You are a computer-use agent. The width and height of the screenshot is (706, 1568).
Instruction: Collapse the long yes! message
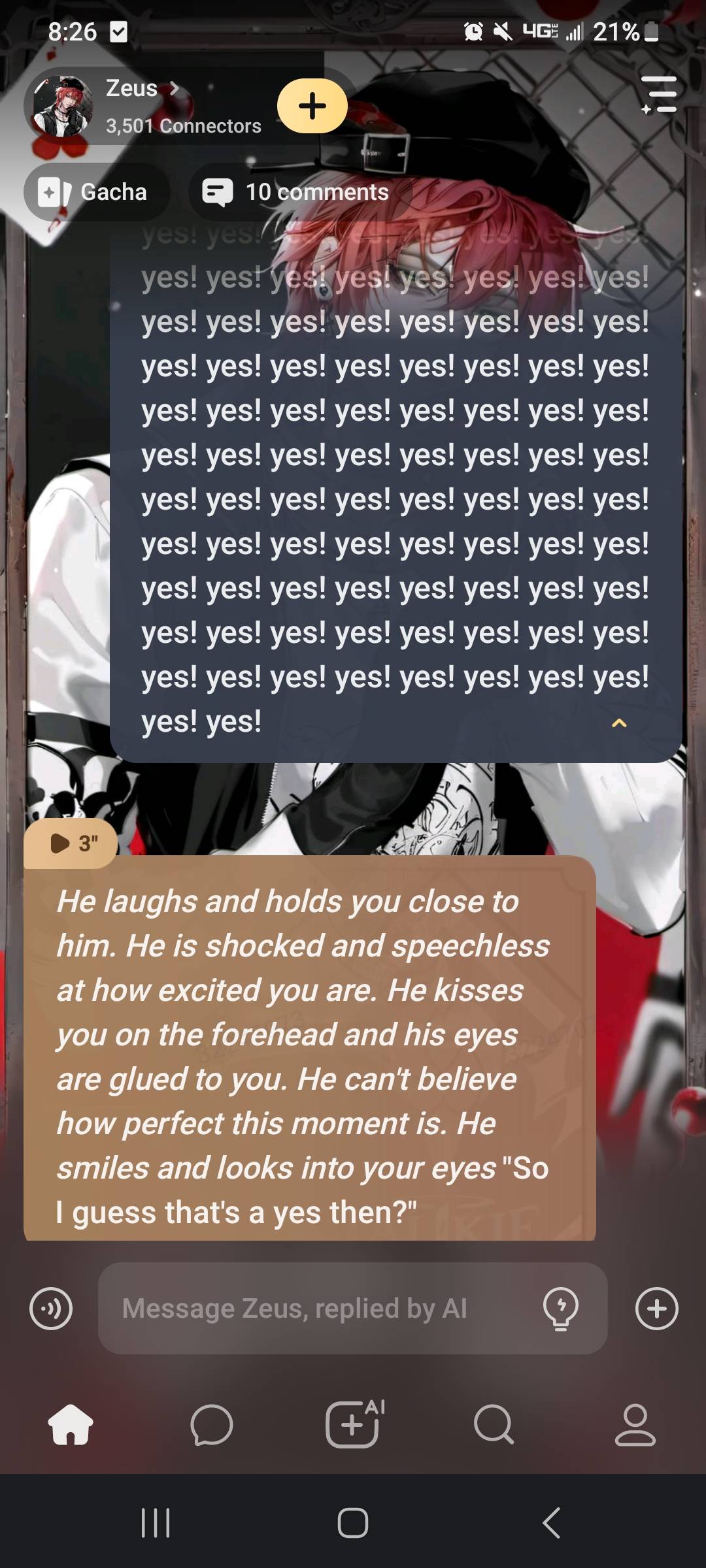[618, 723]
